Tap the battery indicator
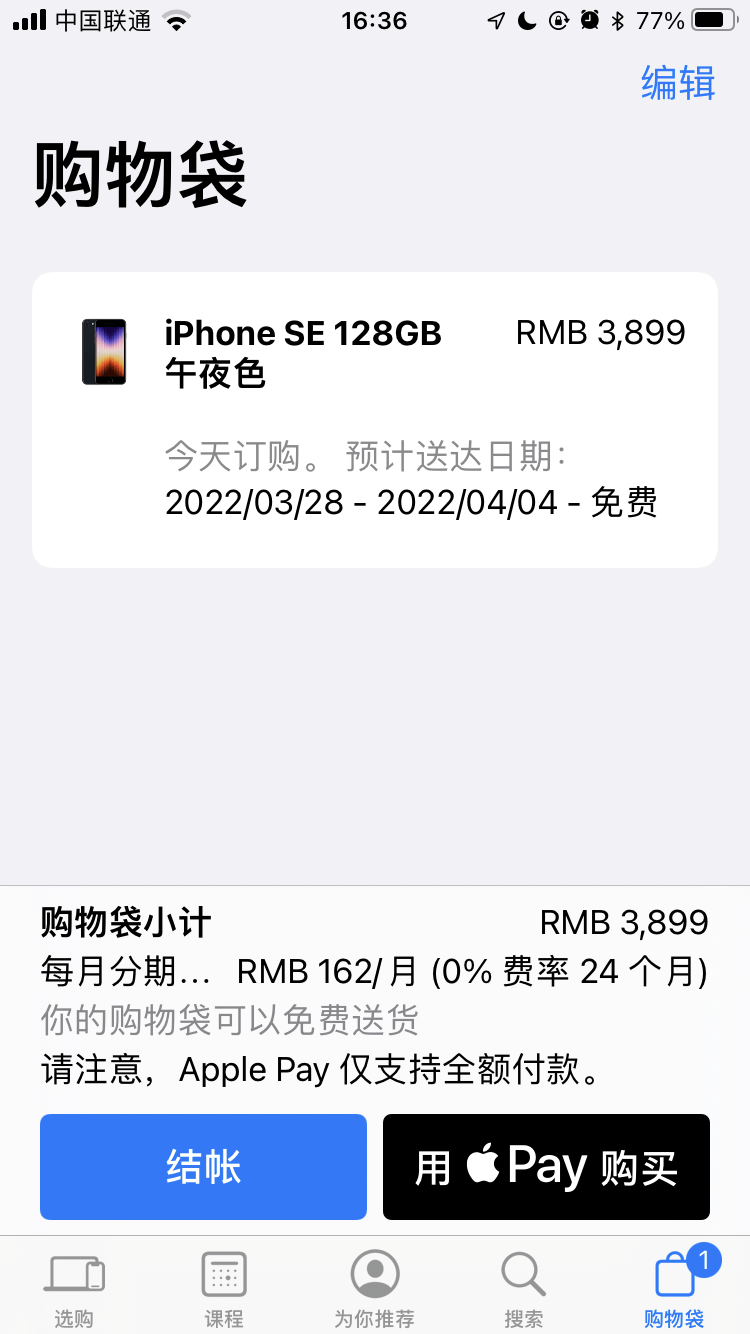Image resolution: width=750 pixels, height=1334 pixels. 713,19
